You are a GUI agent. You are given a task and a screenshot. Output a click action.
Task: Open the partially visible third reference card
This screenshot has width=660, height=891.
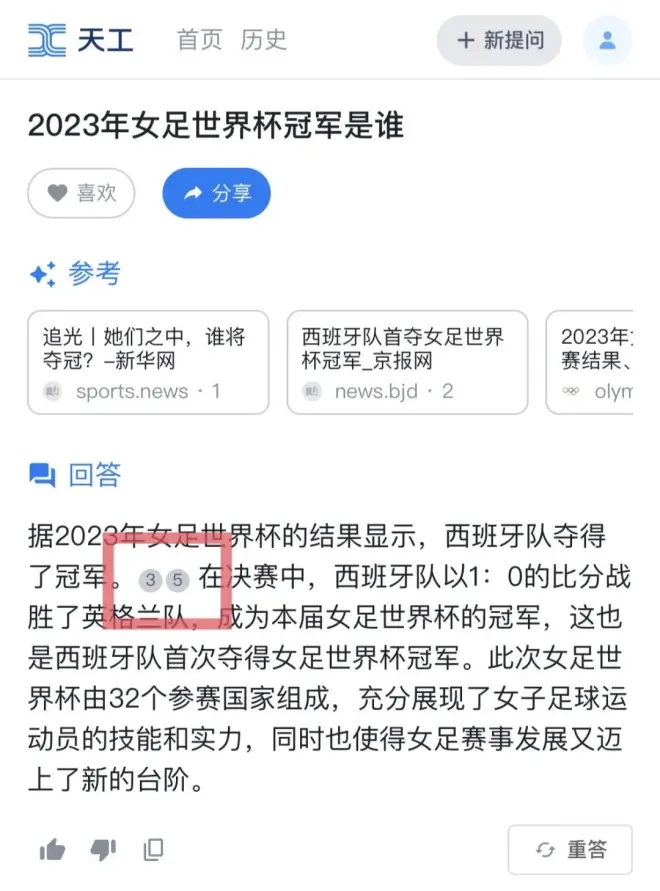click(x=595, y=362)
